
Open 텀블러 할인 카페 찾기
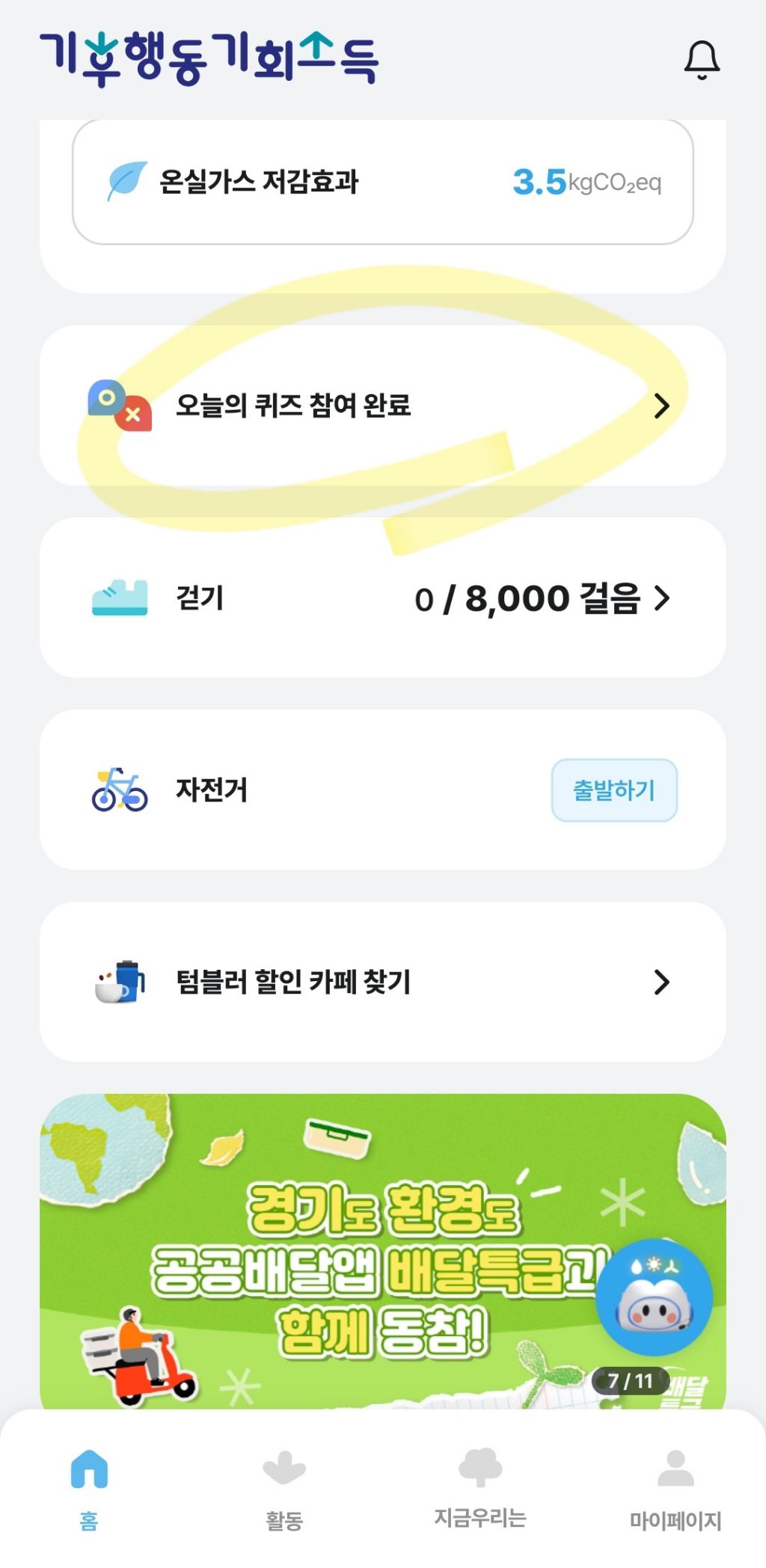(x=382, y=982)
